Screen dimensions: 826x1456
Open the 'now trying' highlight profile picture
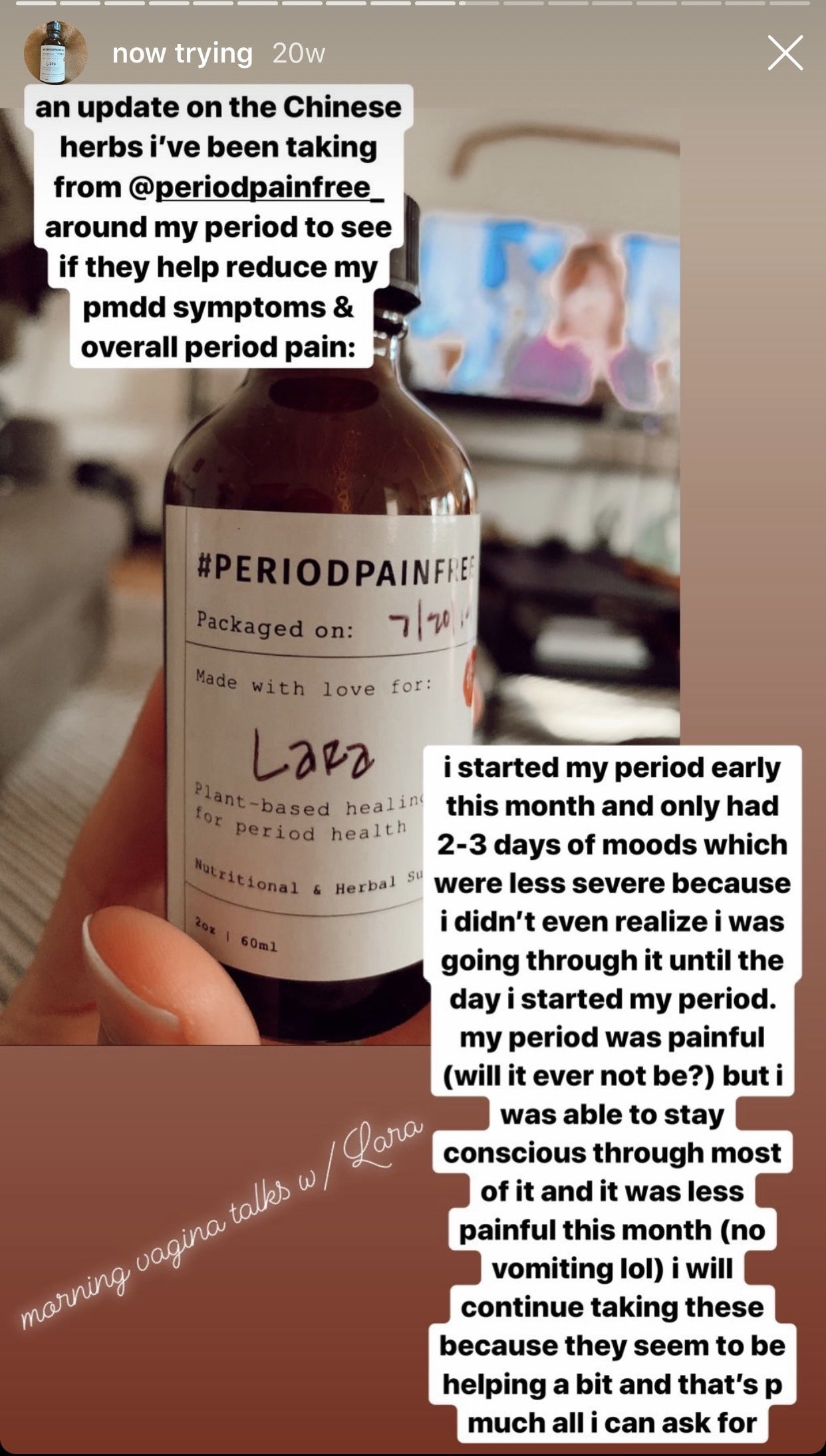coord(55,53)
